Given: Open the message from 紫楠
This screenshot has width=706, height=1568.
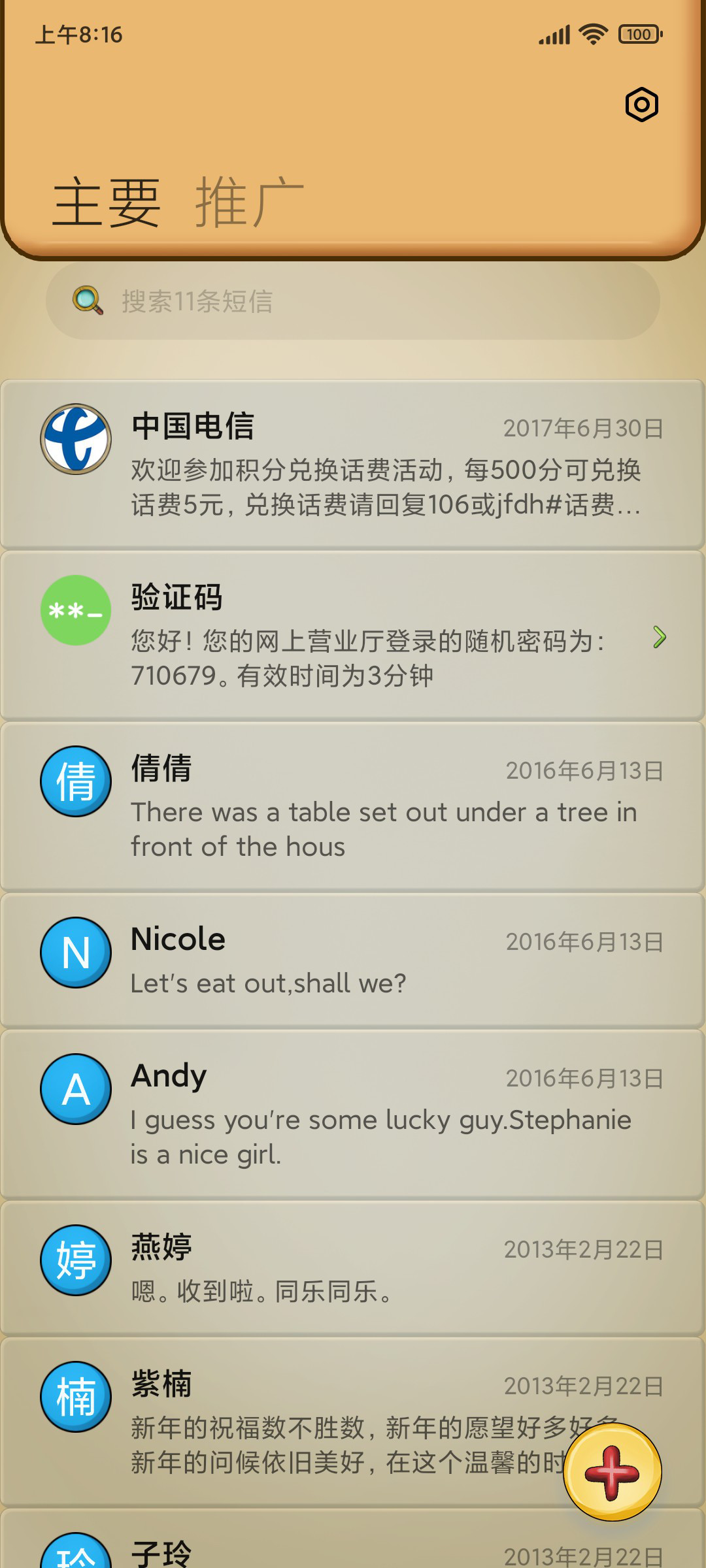Looking at the screenshot, I should point(353,1422).
